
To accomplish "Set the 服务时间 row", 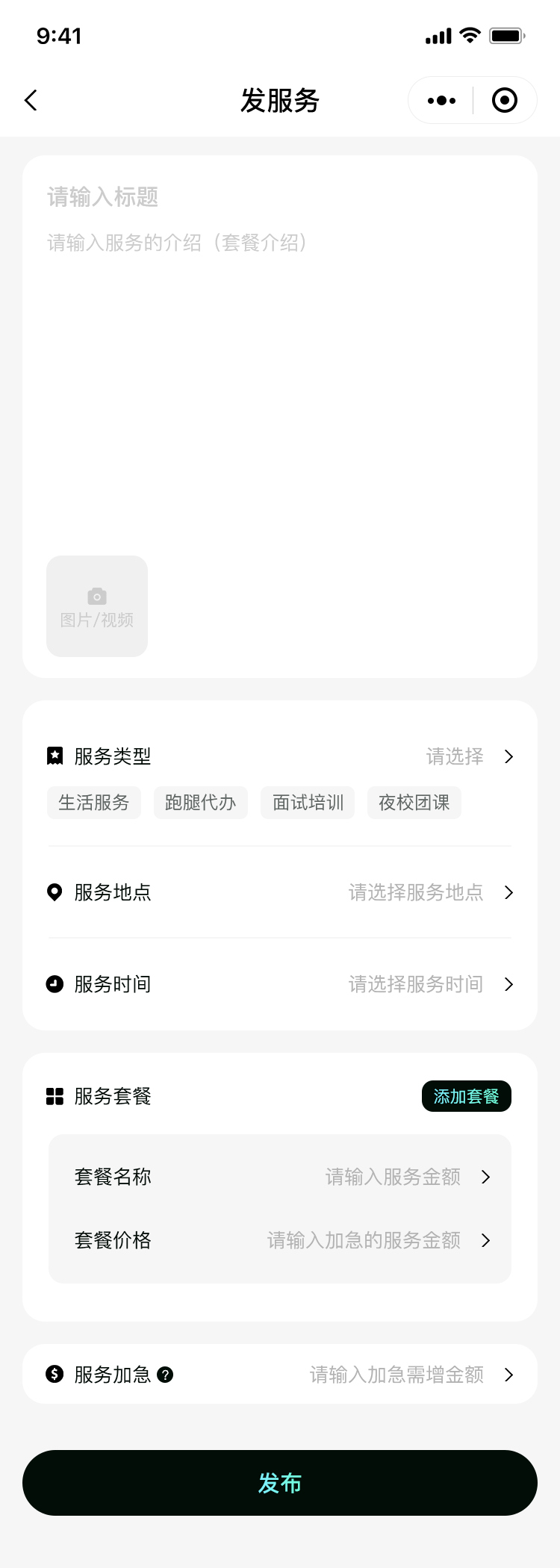I will coord(430,984).
